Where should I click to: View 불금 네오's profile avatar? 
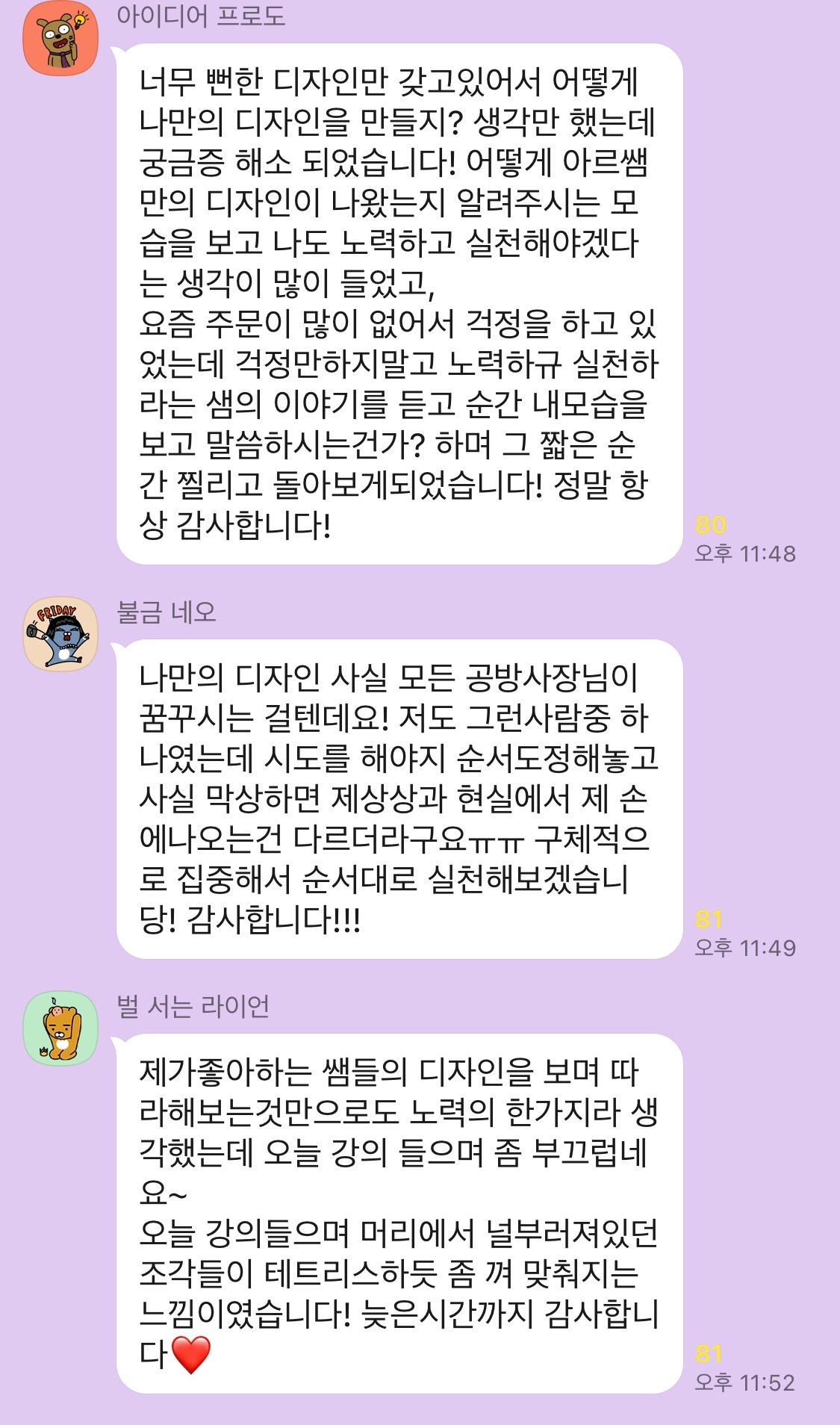pos(60,634)
